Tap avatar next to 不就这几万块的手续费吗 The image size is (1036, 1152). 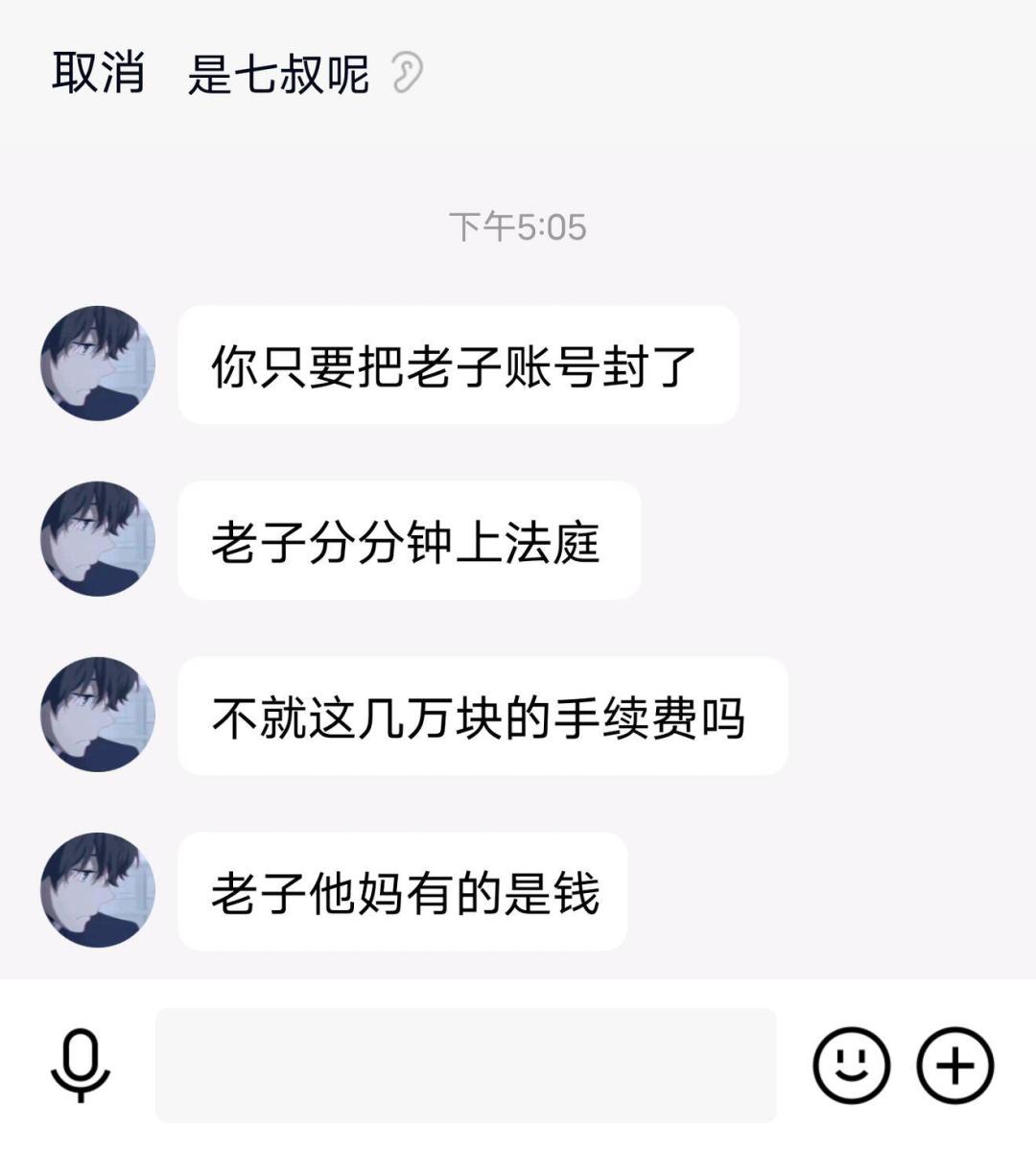click(x=98, y=714)
